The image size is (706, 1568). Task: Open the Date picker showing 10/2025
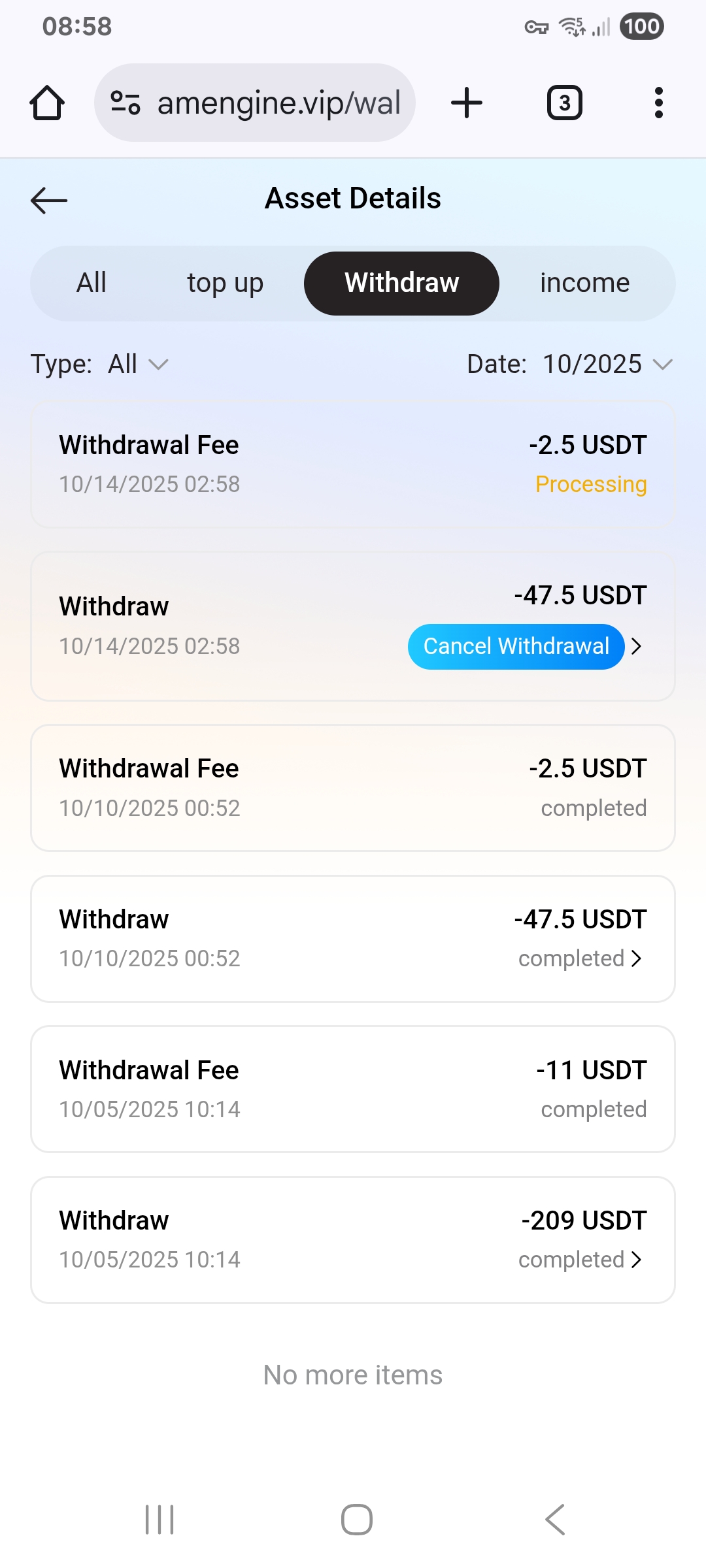click(x=607, y=364)
